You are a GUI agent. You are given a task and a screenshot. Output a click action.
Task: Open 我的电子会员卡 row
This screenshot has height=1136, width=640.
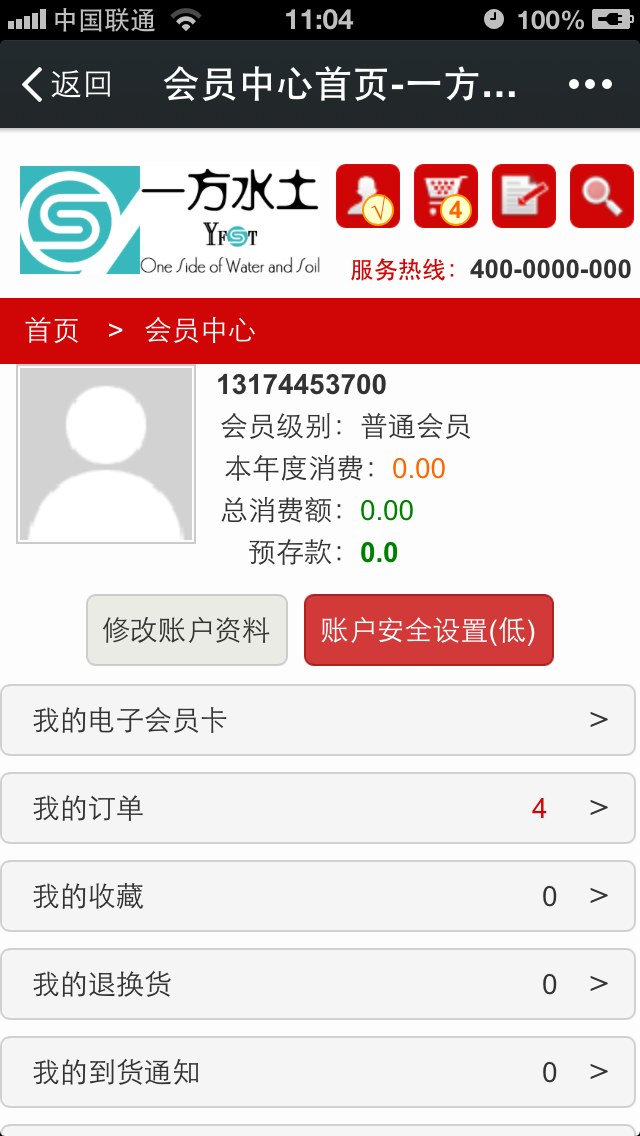coord(318,720)
